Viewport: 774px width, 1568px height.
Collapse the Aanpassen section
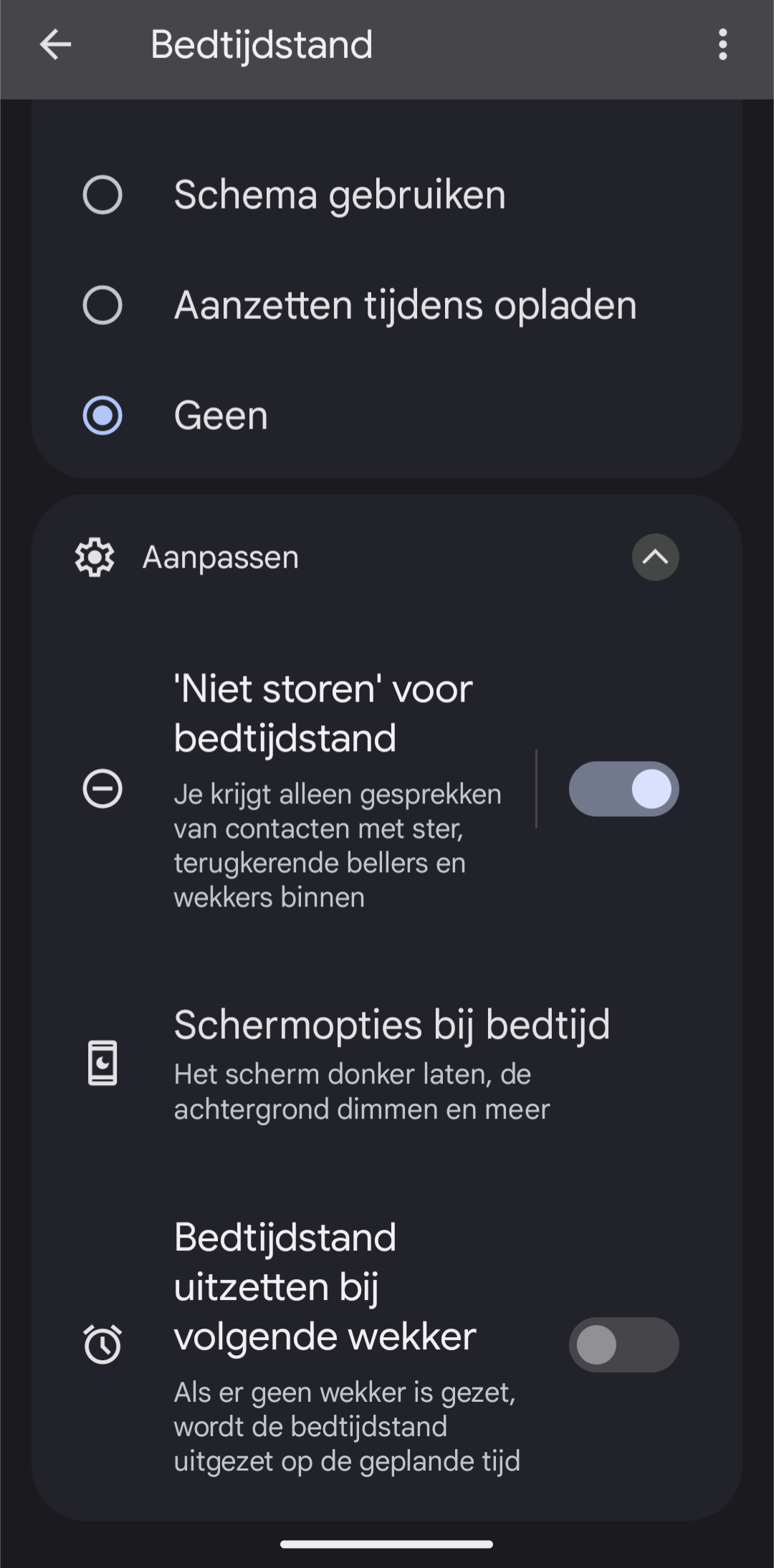click(x=655, y=557)
